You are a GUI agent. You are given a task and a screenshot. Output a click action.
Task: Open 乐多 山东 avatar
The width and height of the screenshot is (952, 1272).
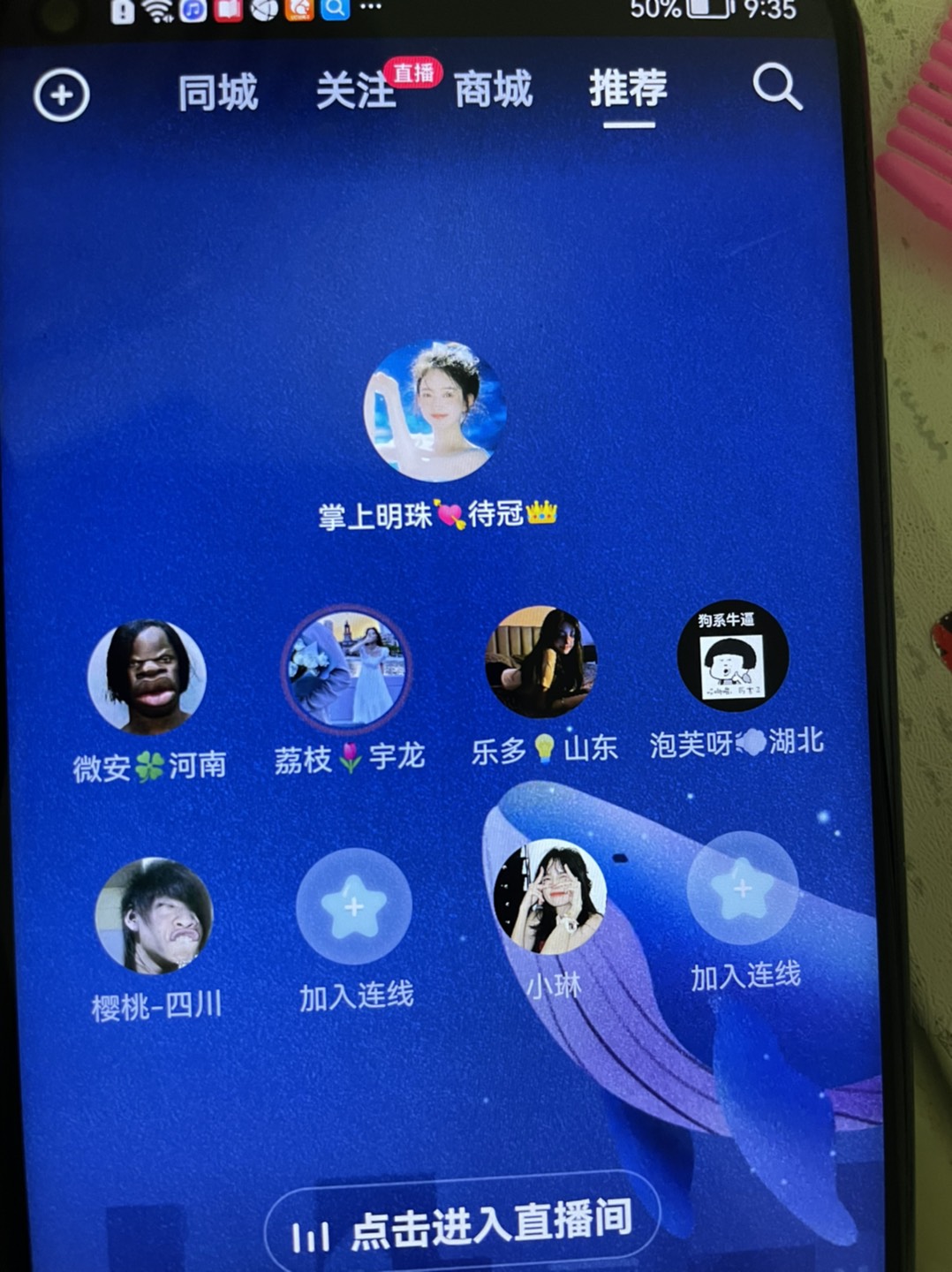[x=540, y=662]
